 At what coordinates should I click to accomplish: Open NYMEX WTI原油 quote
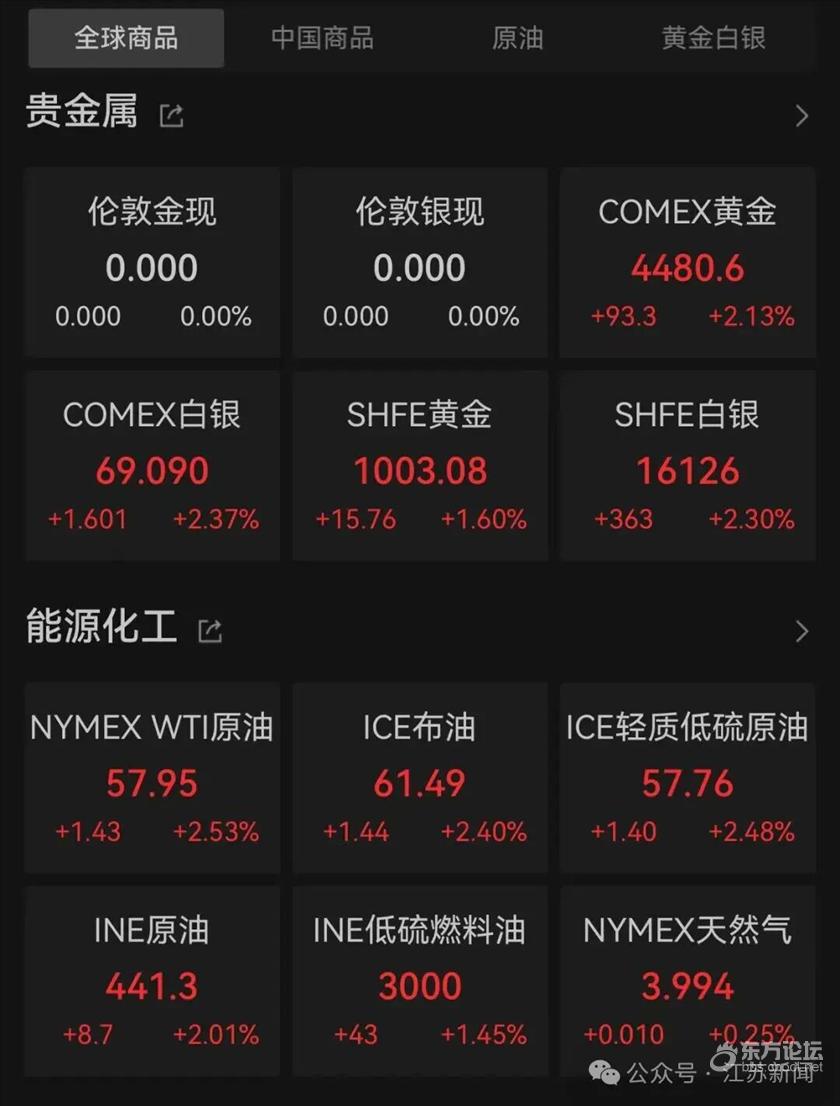point(152,778)
